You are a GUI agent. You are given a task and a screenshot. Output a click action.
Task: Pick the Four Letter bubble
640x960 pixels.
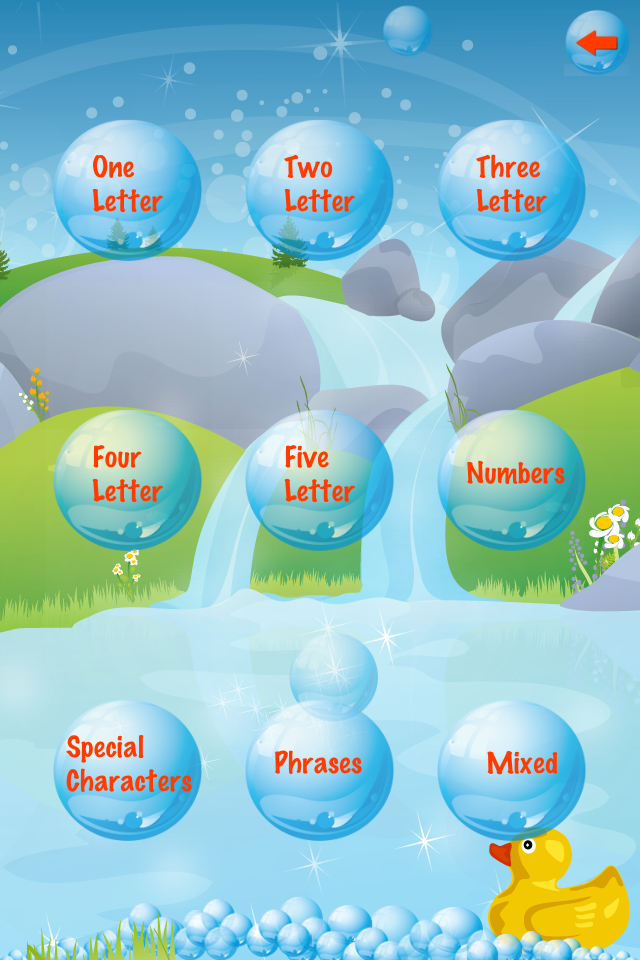click(x=127, y=477)
